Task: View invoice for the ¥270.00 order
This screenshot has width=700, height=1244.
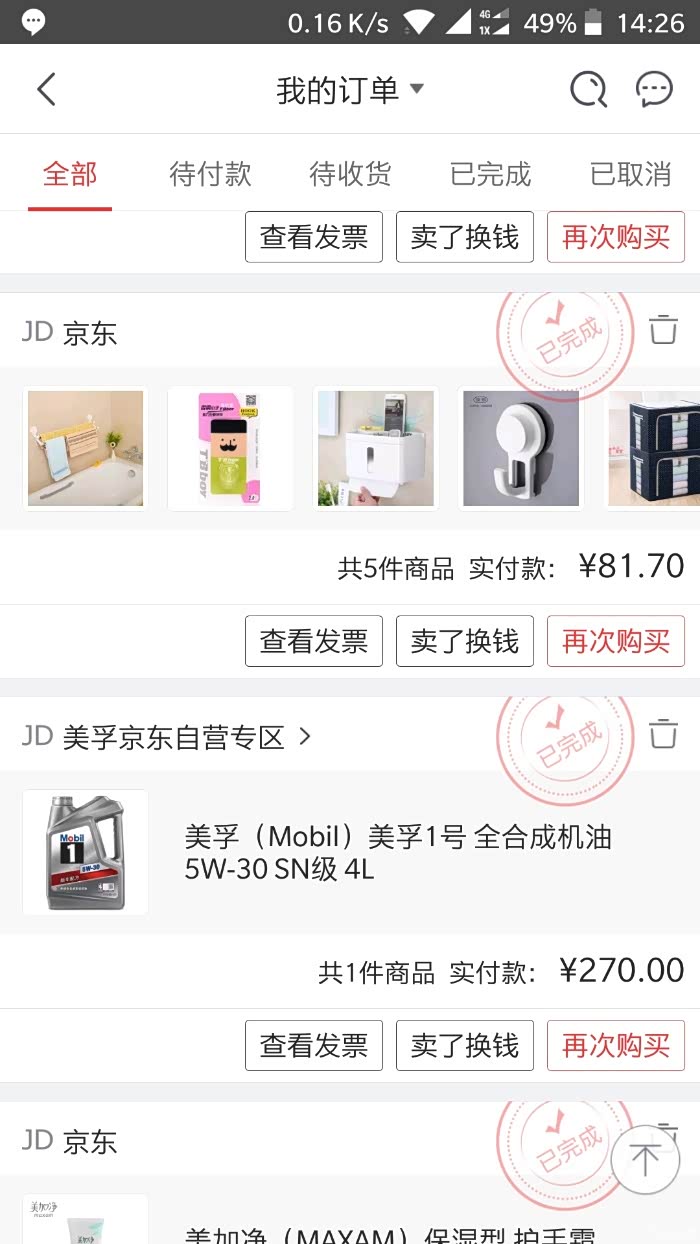Action: click(x=314, y=1045)
